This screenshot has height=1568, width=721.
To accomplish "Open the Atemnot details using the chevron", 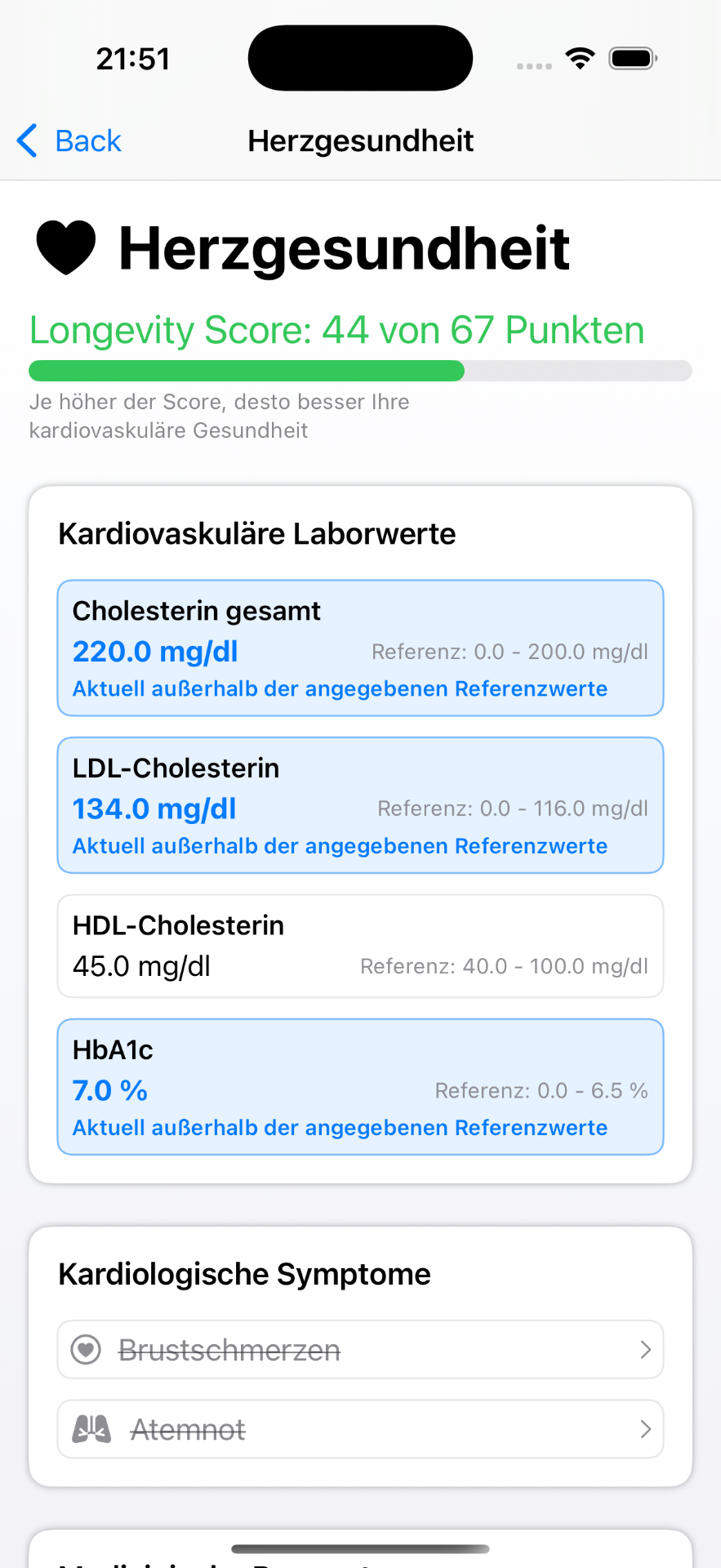I will point(644,1428).
